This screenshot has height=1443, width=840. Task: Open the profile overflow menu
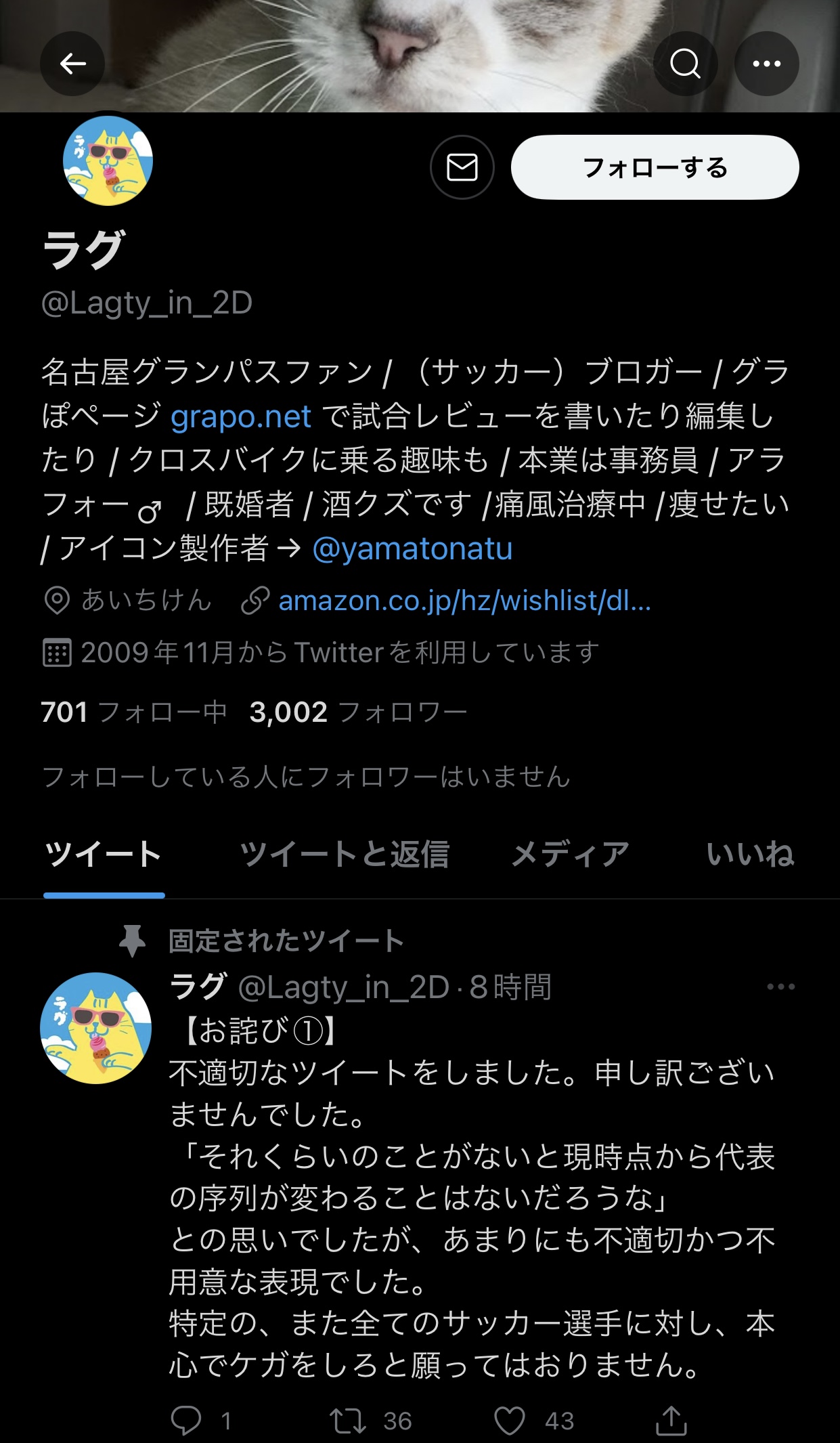(x=766, y=64)
